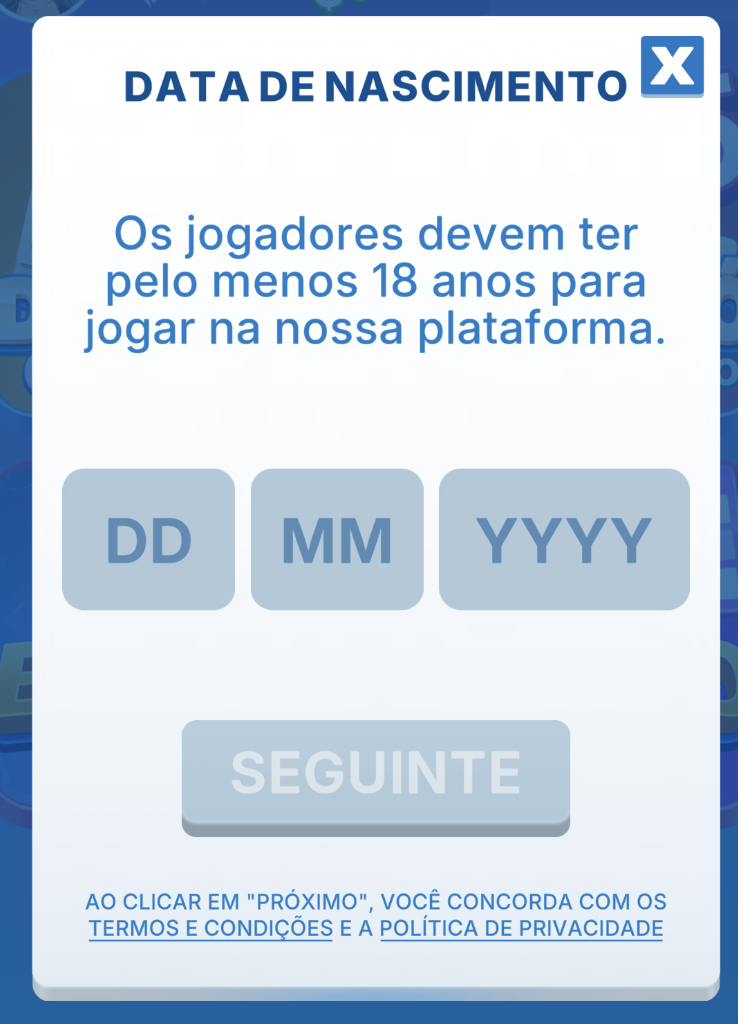Tap the Seguinte button
The height and width of the screenshot is (1024, 738).
tap(375, 772)
